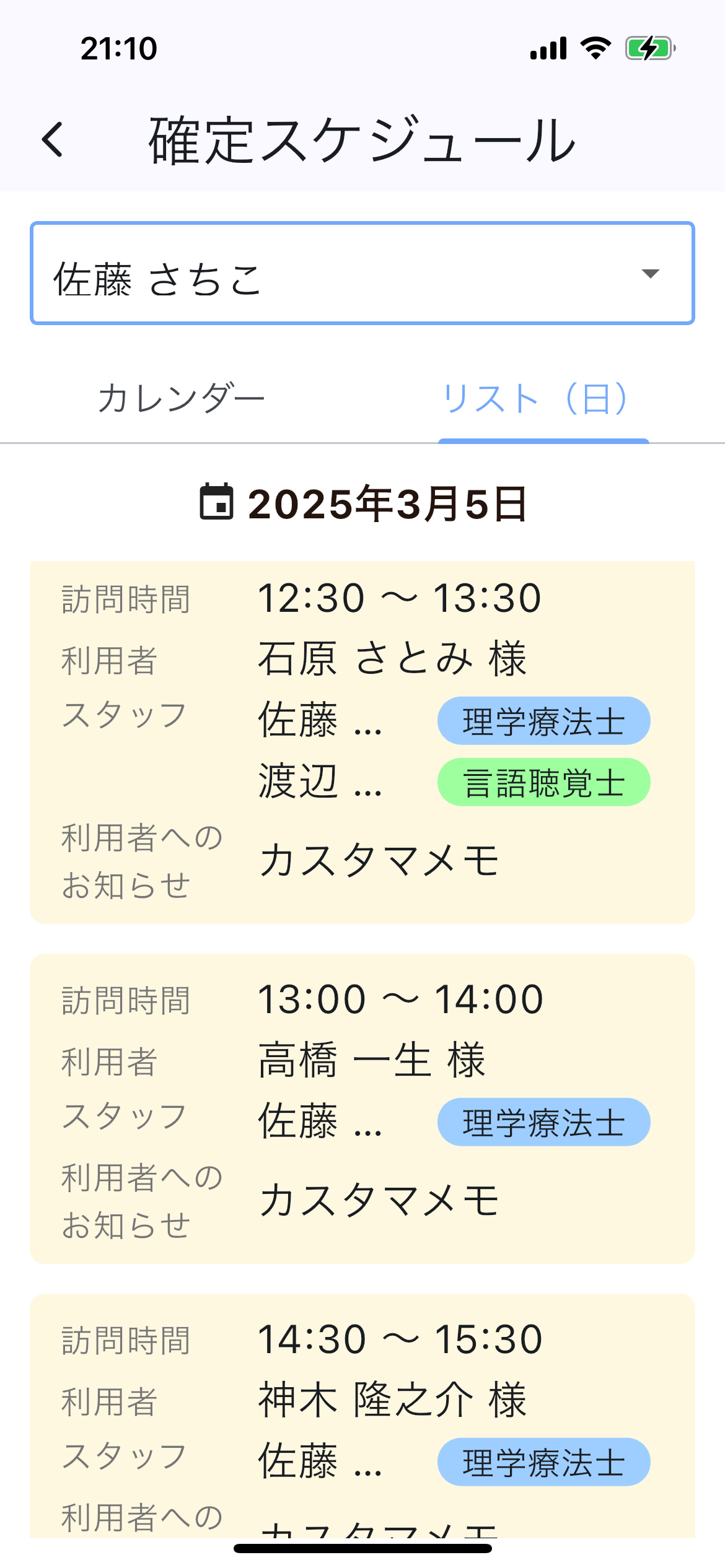Open the staff dropdown showing 佐藤 さちこ

pos(362,273)
